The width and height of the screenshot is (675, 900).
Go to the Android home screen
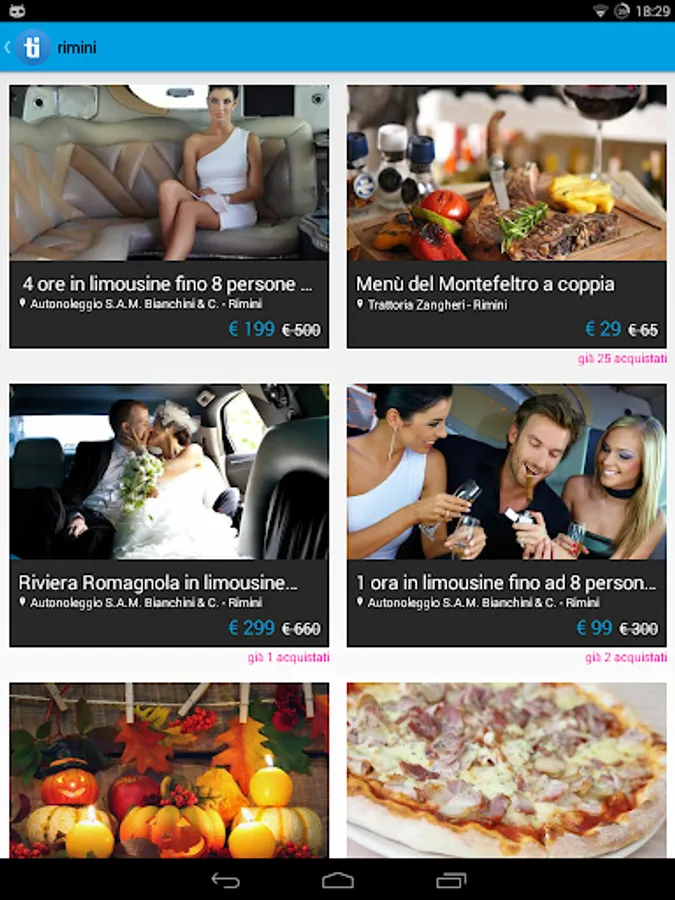click(338, 880)
